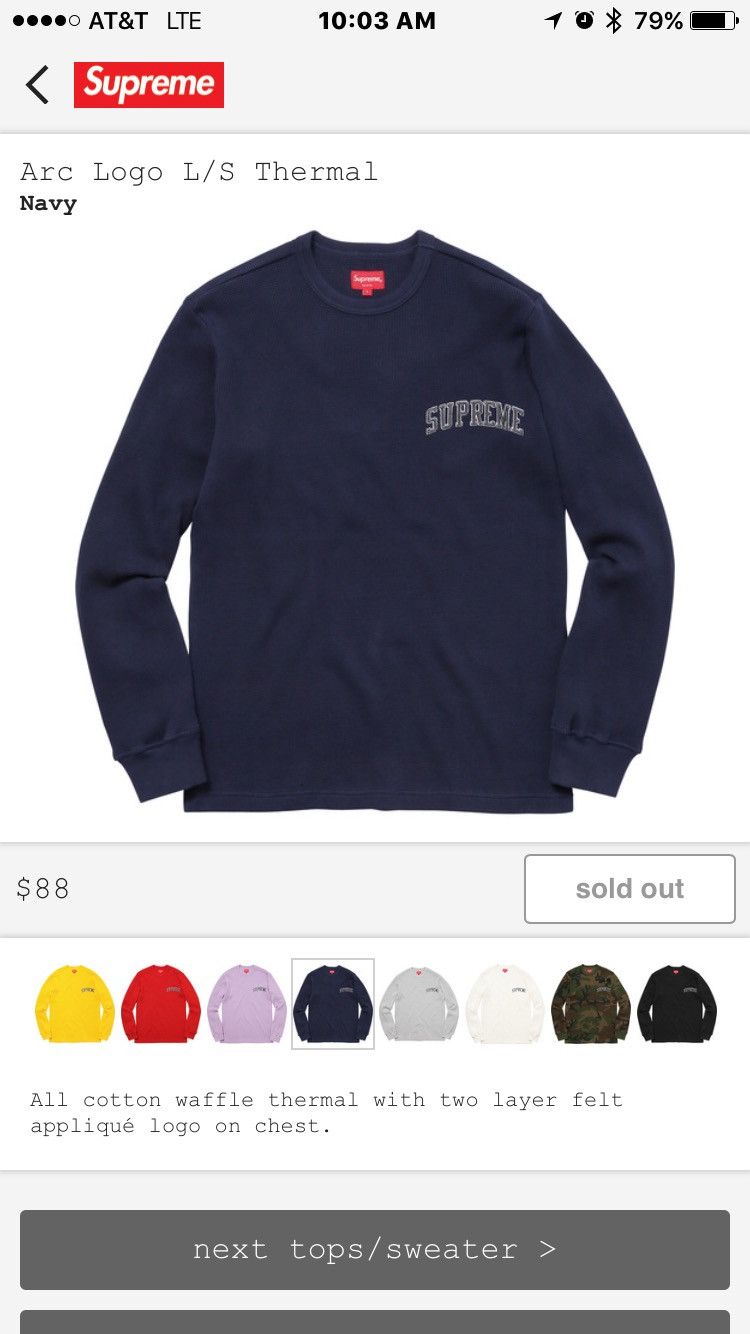Switch to the white thermal variant
Viewport: 750px width, 1334px height.
505,1004
